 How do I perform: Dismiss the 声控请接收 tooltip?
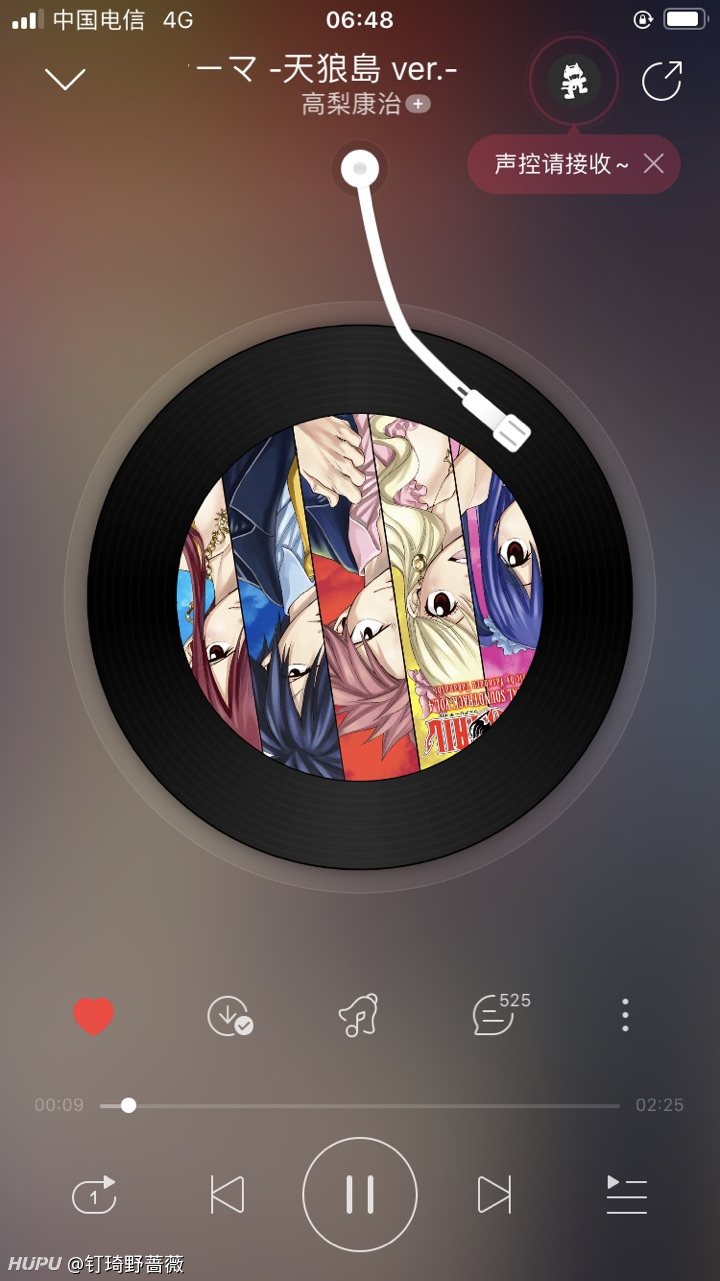point(654,164)
